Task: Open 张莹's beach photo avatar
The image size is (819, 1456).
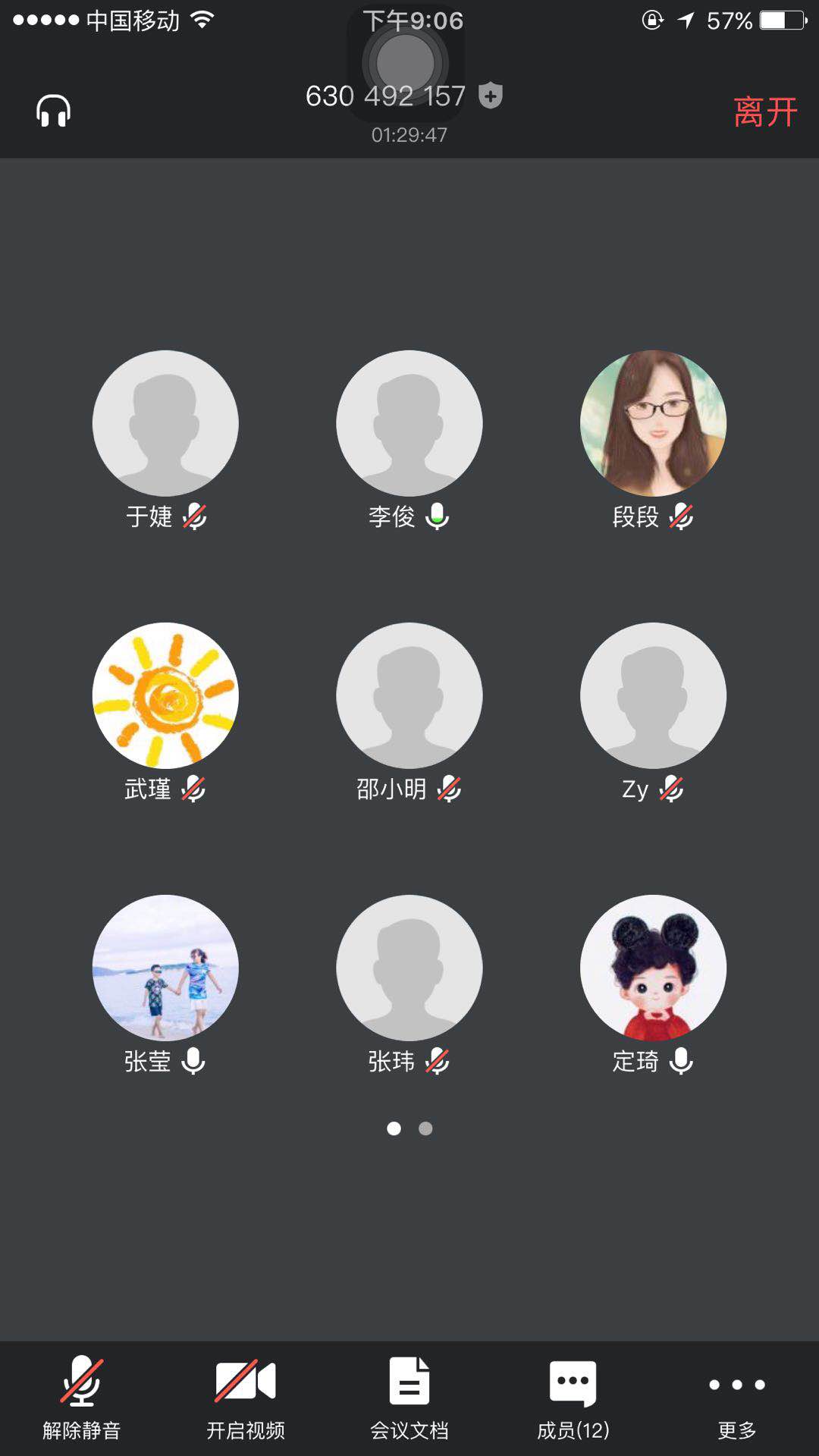Action: coord(165,968)
